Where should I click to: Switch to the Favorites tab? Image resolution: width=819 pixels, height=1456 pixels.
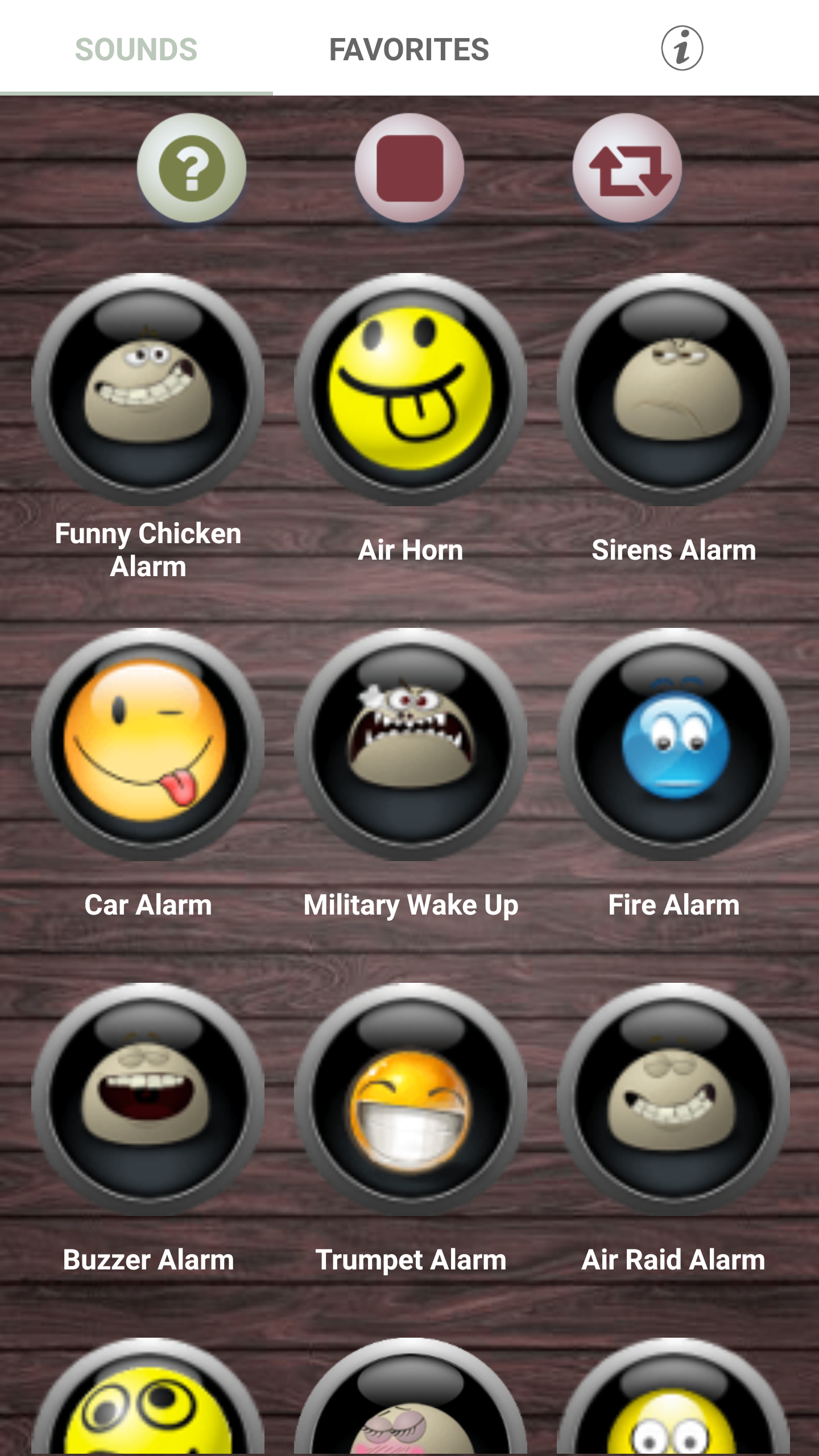point(409,49)
